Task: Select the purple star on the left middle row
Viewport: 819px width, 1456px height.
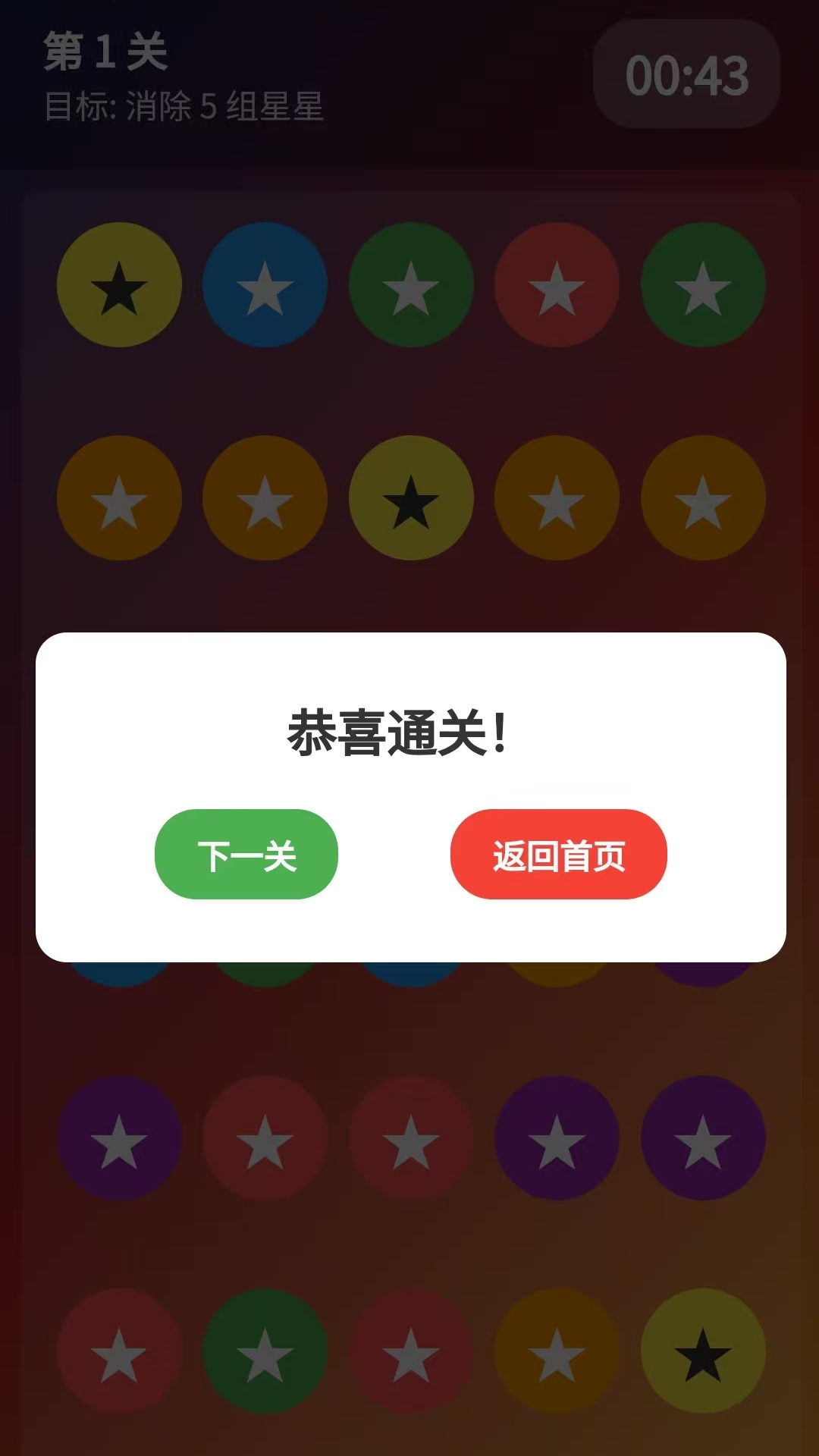Action: point(118,1137)
